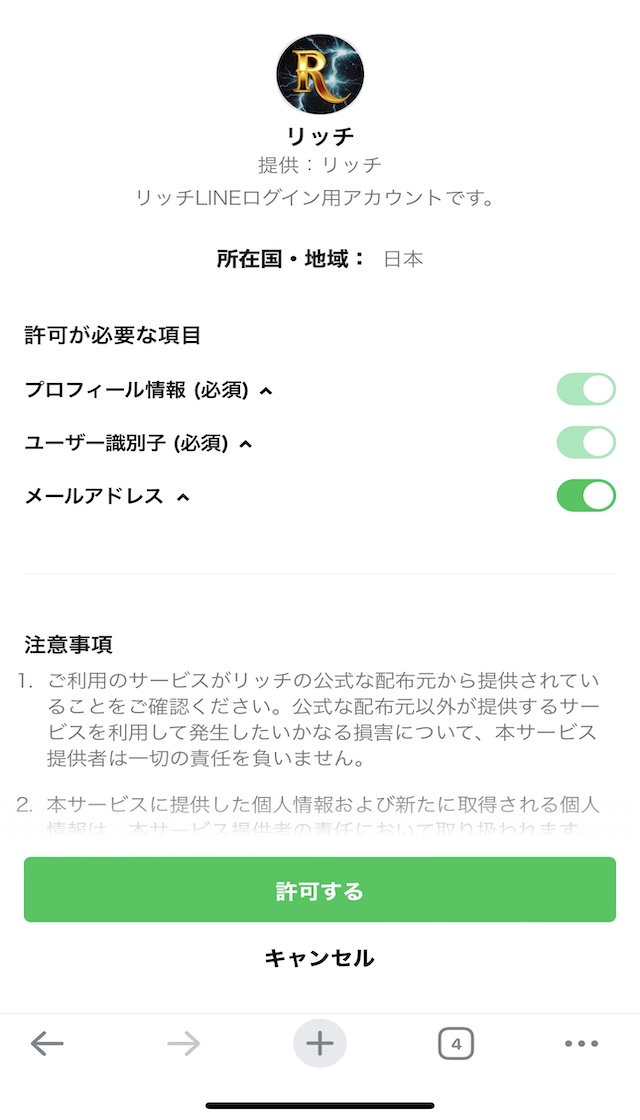Screen dimensions: 640x1120
Task: Cancel the LINE login permission request
Action: 319,957
